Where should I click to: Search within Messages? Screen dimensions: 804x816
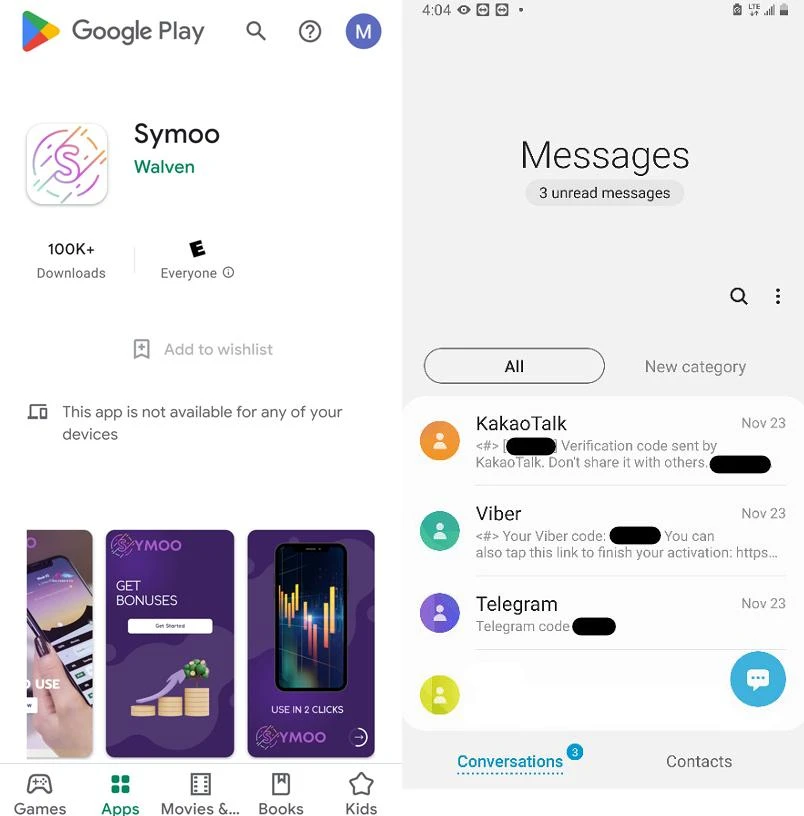(x=739, y=296)
